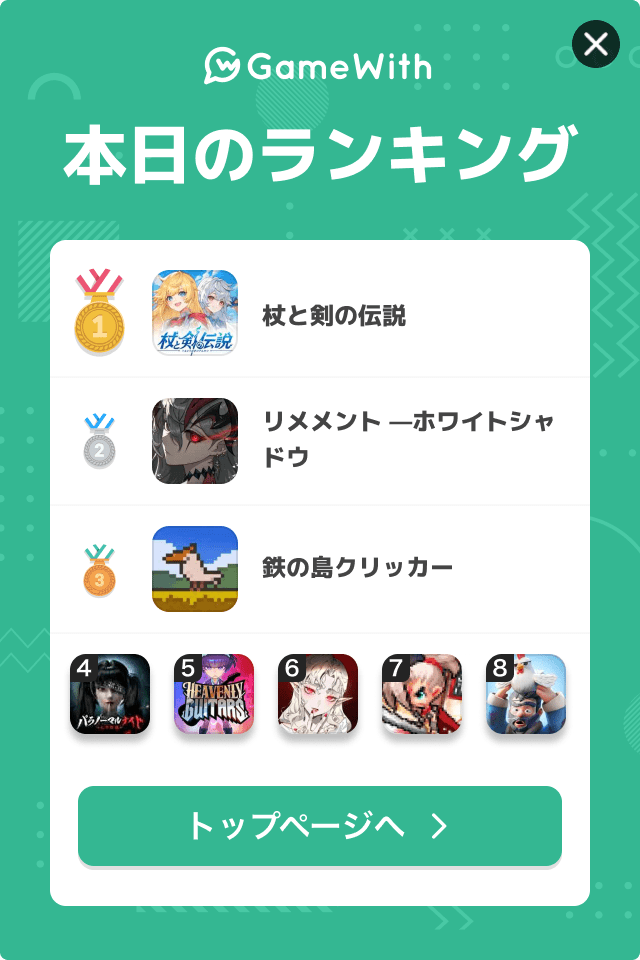Open the rank 6 game tile
This screenshot has height=960, width=640.
[318, 694]
